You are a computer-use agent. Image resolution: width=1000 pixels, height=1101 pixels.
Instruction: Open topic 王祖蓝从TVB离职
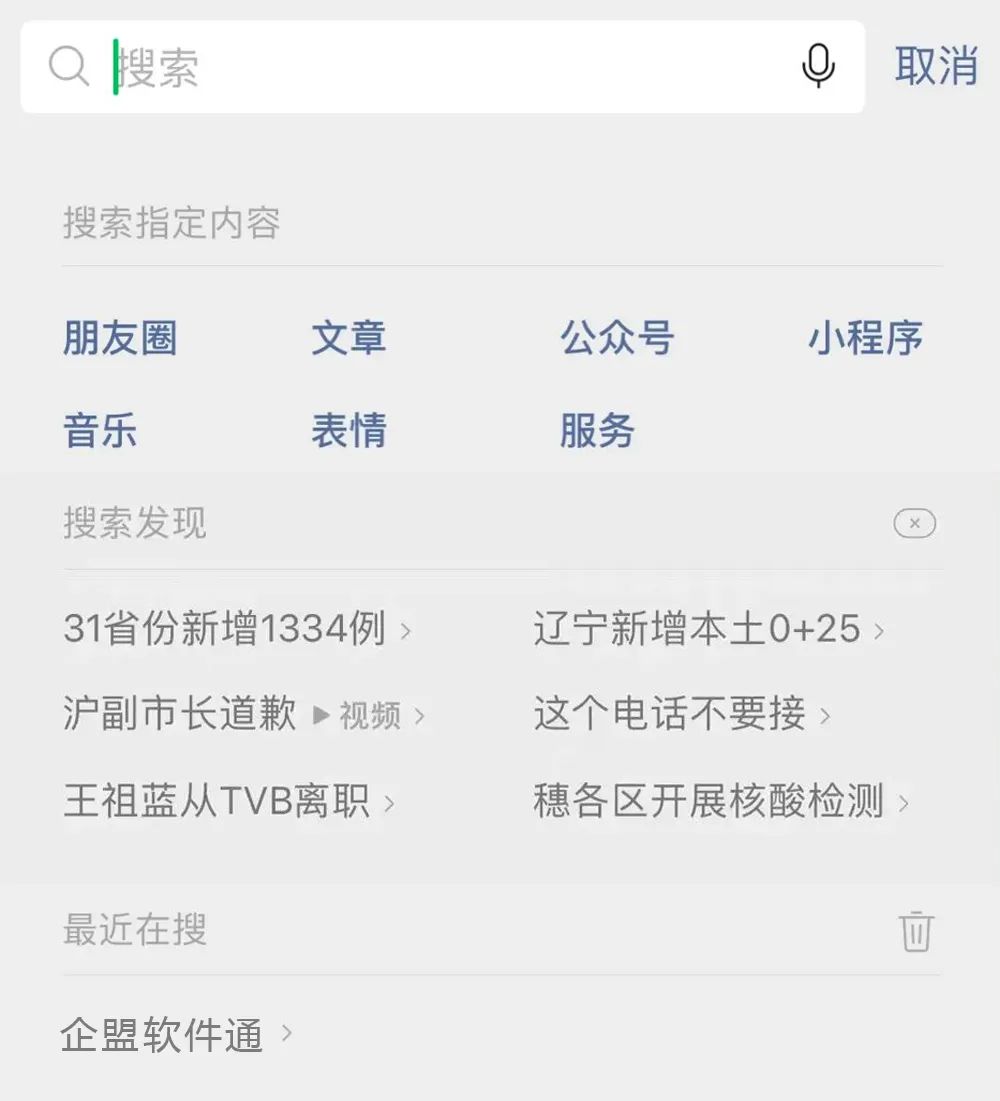click(x=217, y=801)
